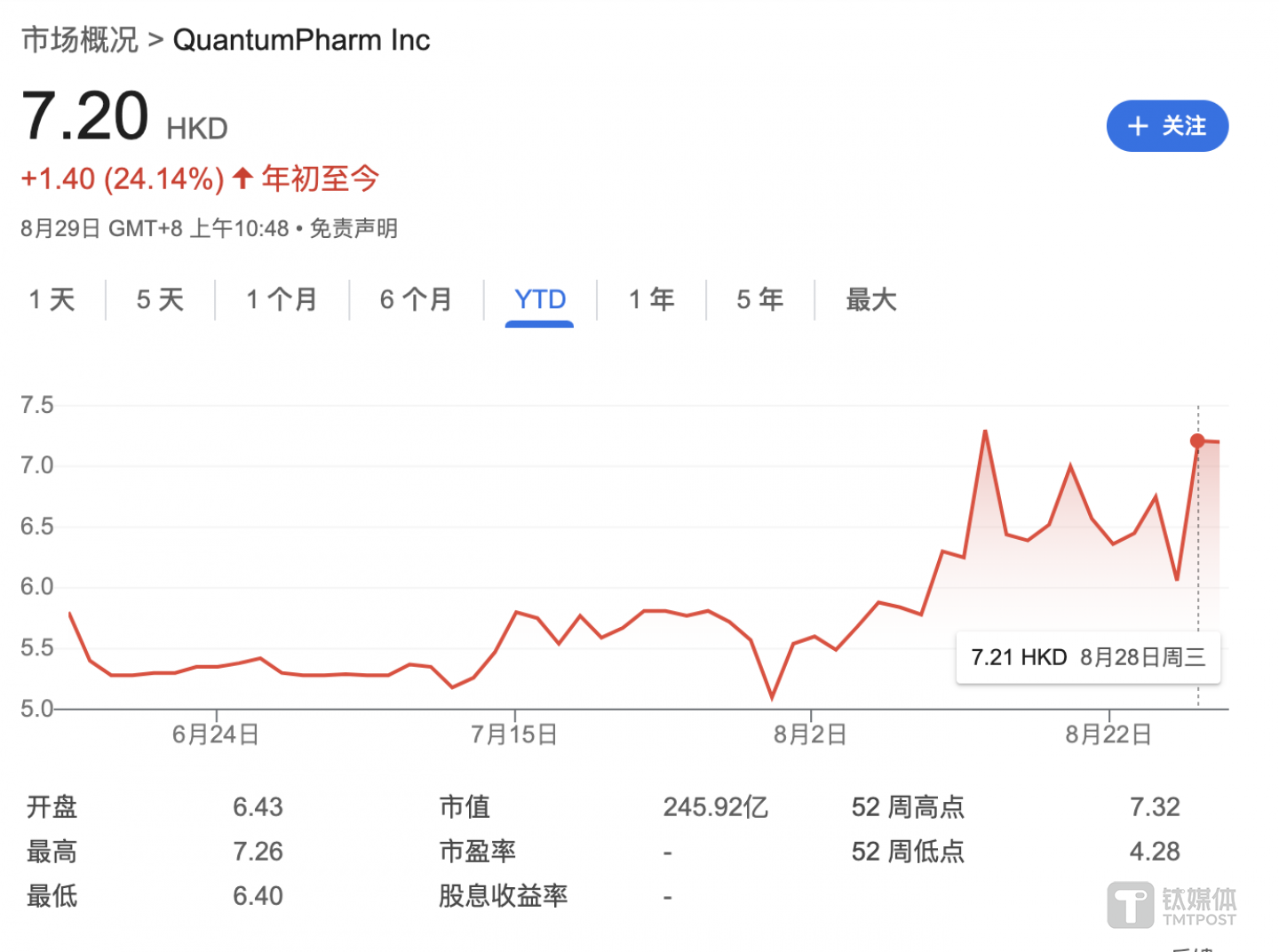
Task: Follow the stock with the 关注 button
Action: click(1166, 126)
